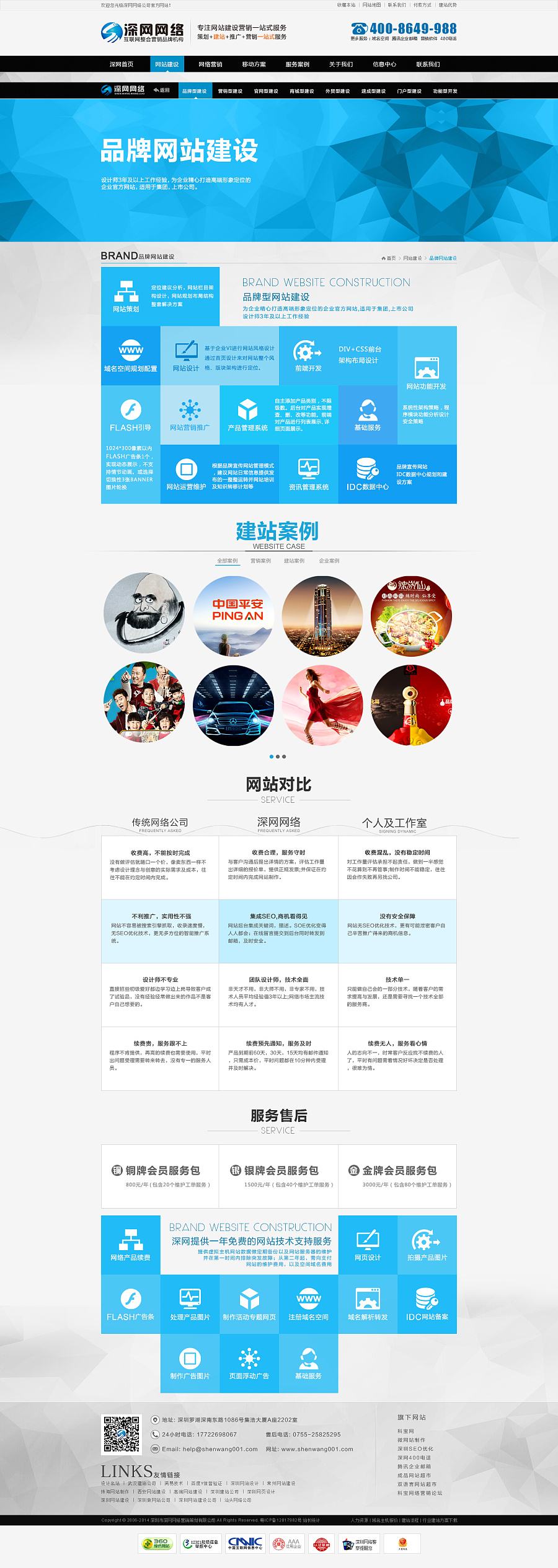Image resolution: width=558 pixels, height=1568 pixels.
Task: Open the 联系我们 nav tab in the black menu bar
Action: 428,64
